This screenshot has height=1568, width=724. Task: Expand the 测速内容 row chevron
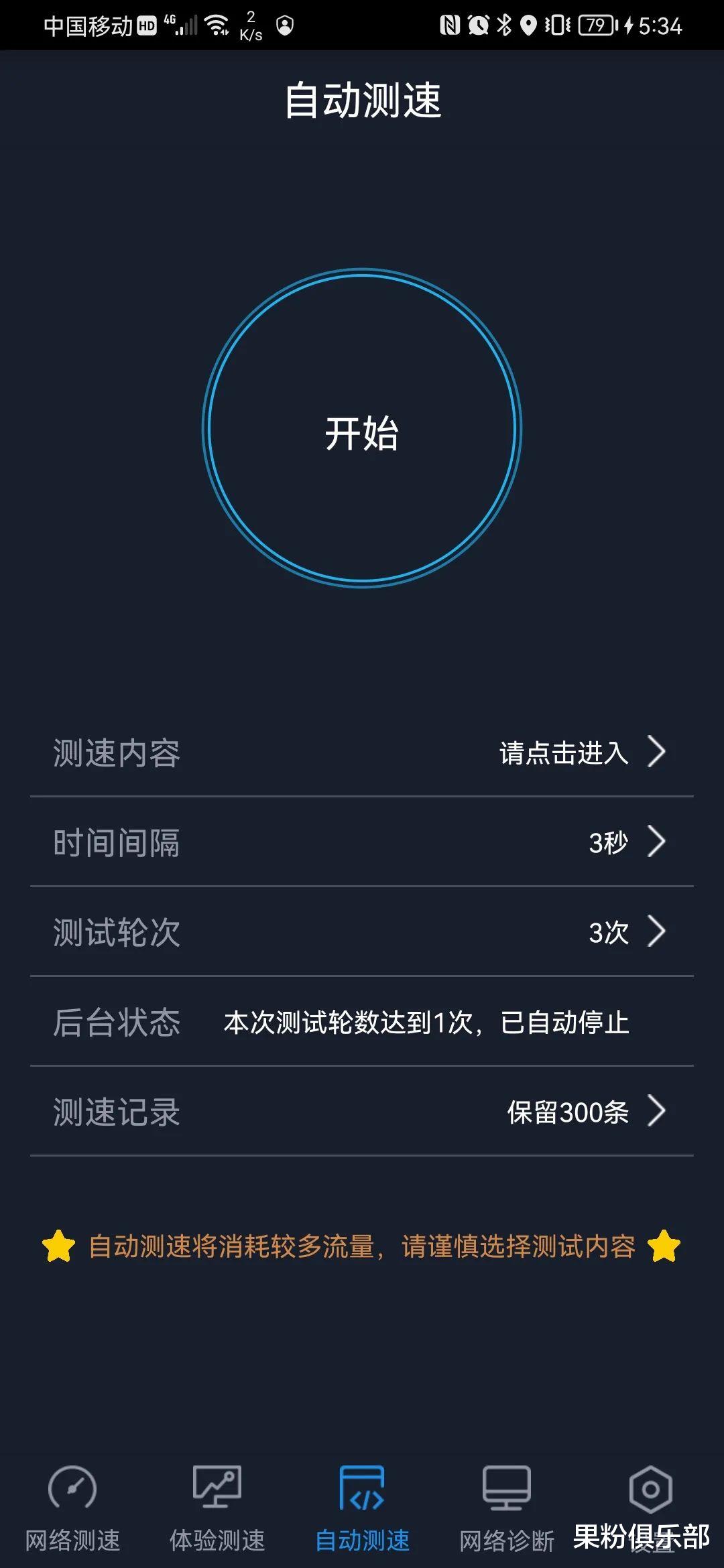click(x=657, y=752)
